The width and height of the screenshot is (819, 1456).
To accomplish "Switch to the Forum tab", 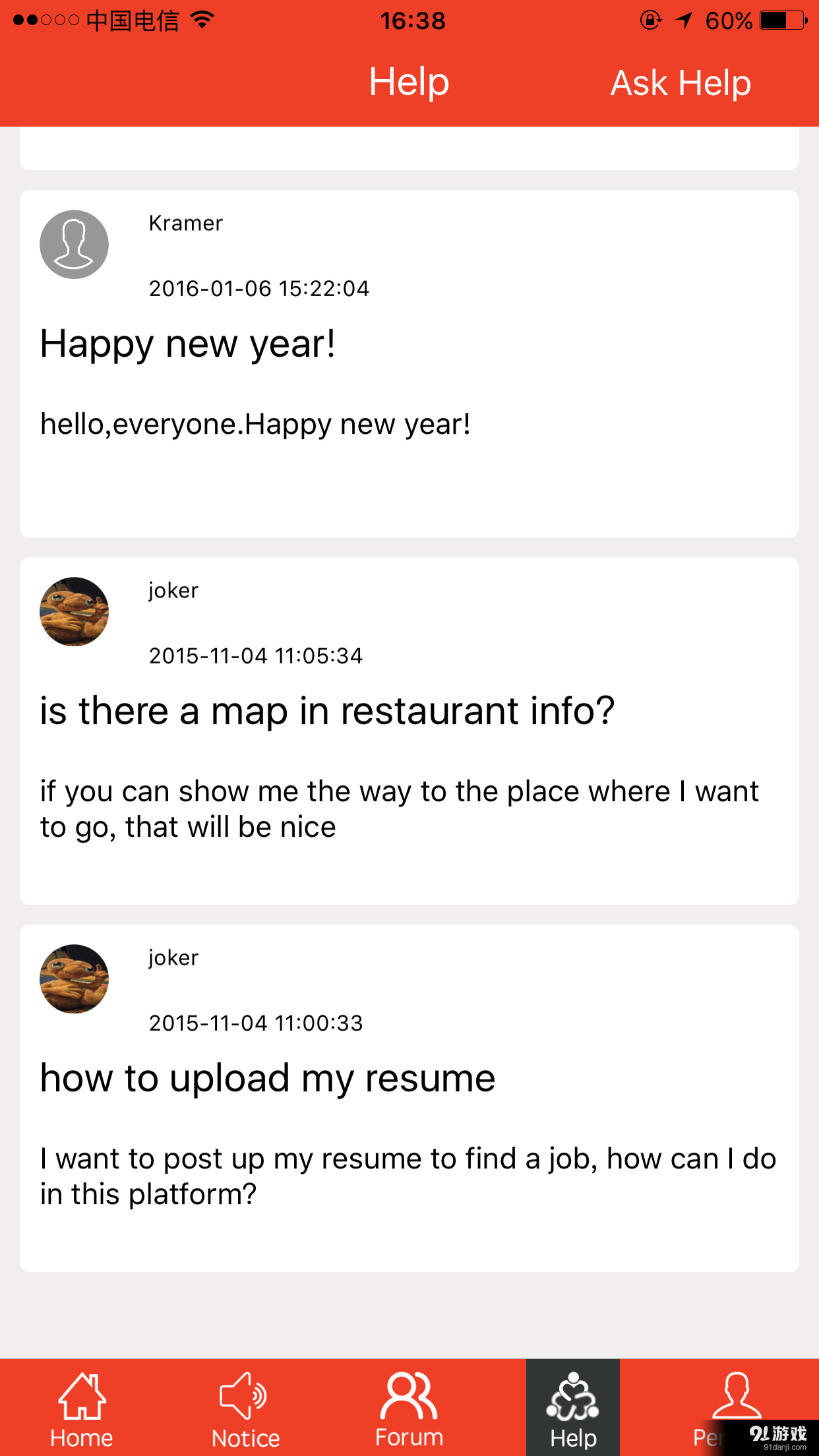I will 409,1409.
